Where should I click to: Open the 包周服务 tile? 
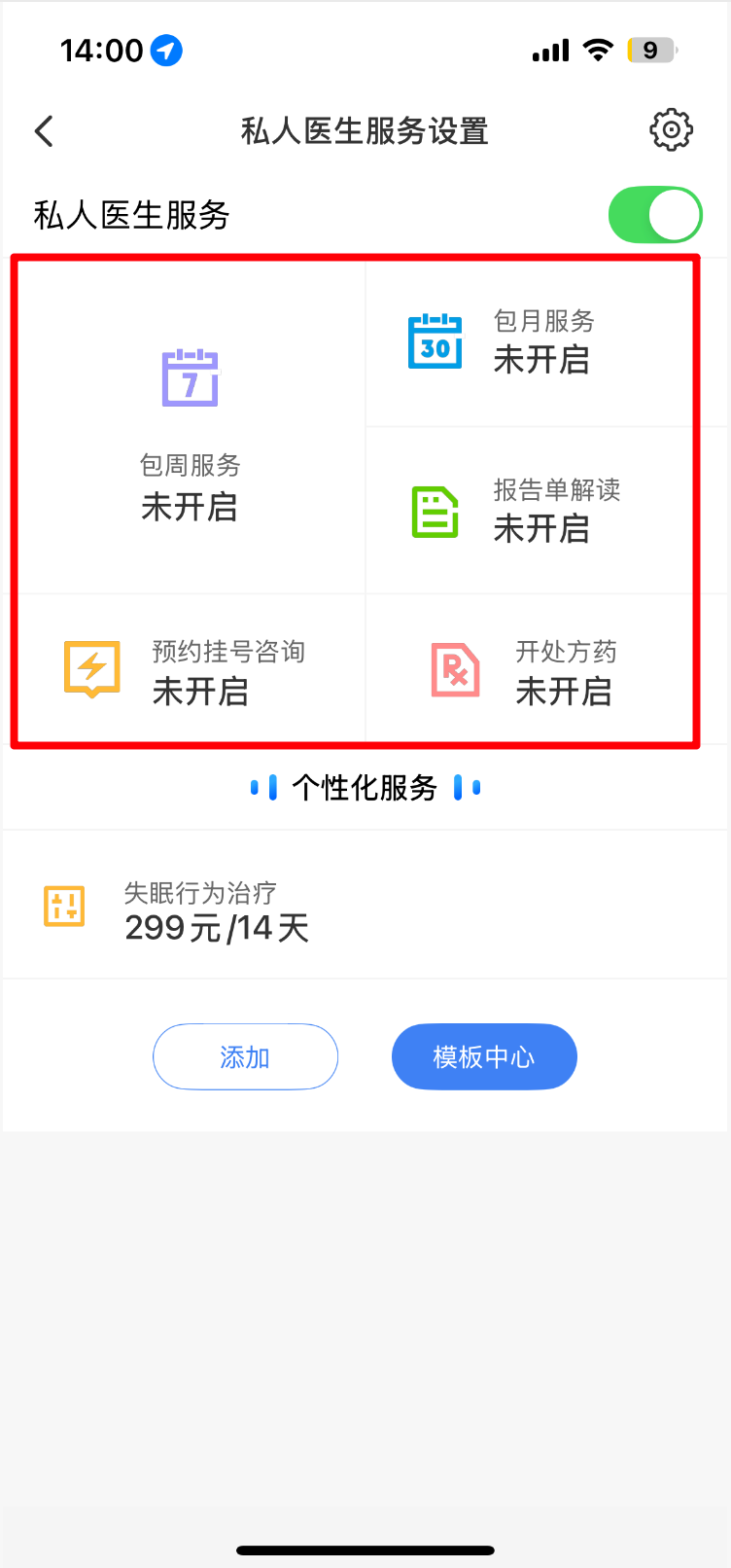(x=191, y=426)
